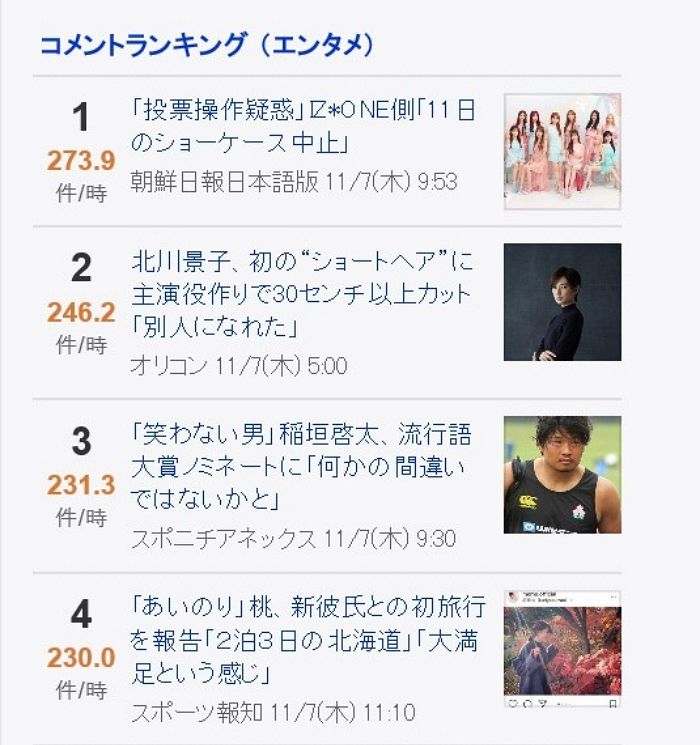Viewport: 700px width, 745px height.
Task: Tap the IZ*ONE group photo thumbnail
Action: pos(562,150)
